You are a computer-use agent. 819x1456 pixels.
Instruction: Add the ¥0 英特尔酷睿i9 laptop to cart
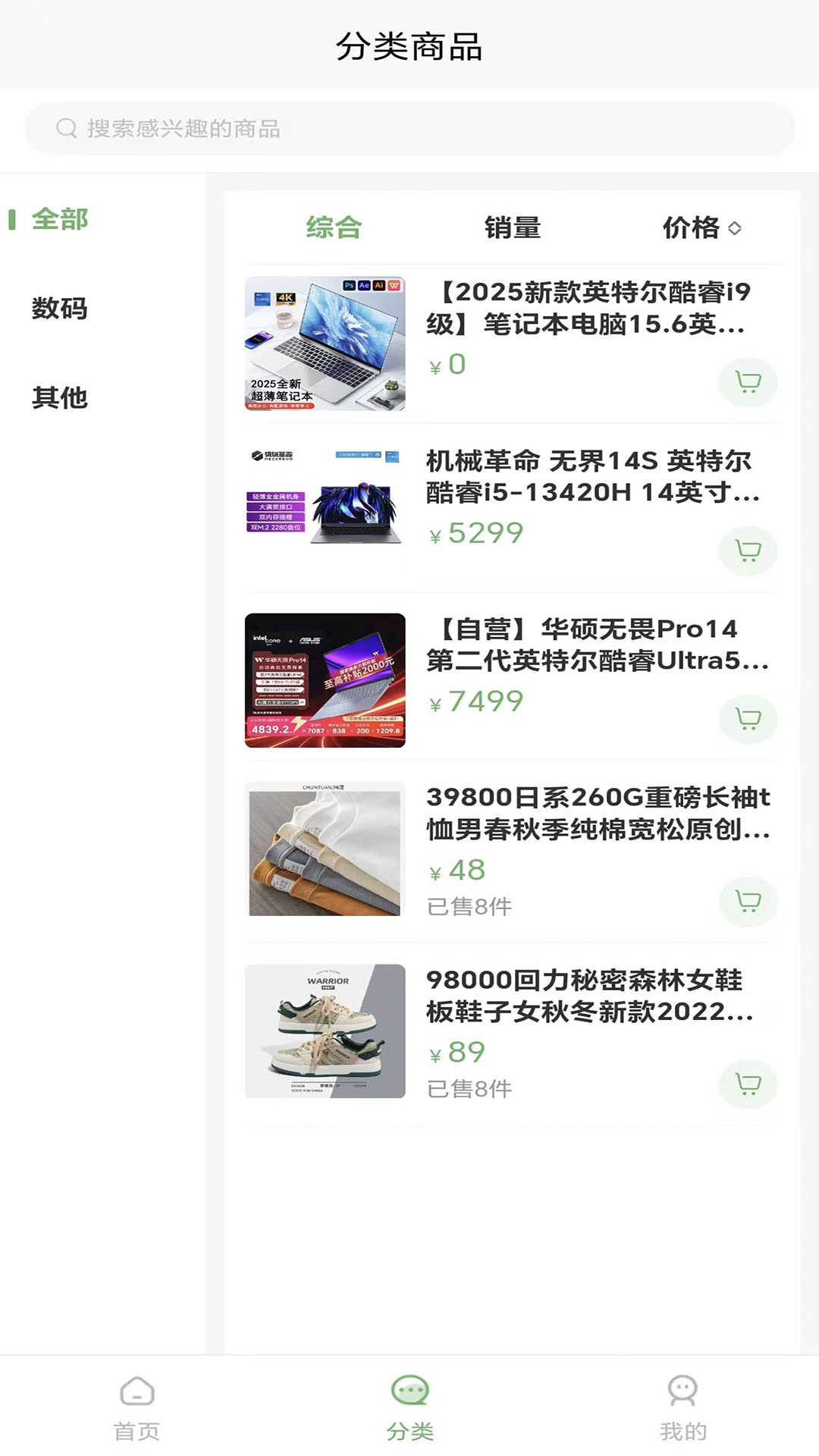pyautogui.click(x=748, y=383)
